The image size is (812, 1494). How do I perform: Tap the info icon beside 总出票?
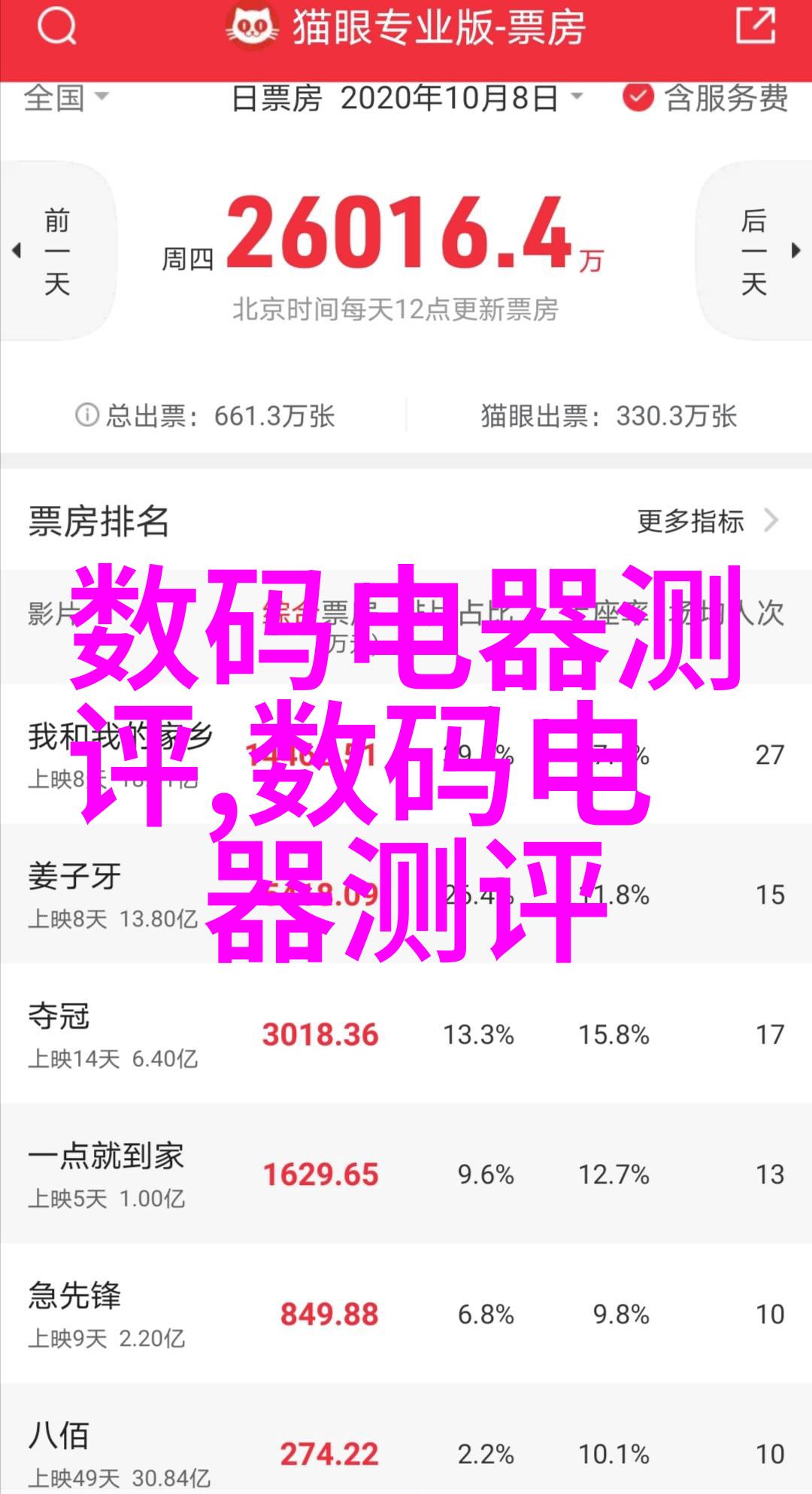pos(87,415)
